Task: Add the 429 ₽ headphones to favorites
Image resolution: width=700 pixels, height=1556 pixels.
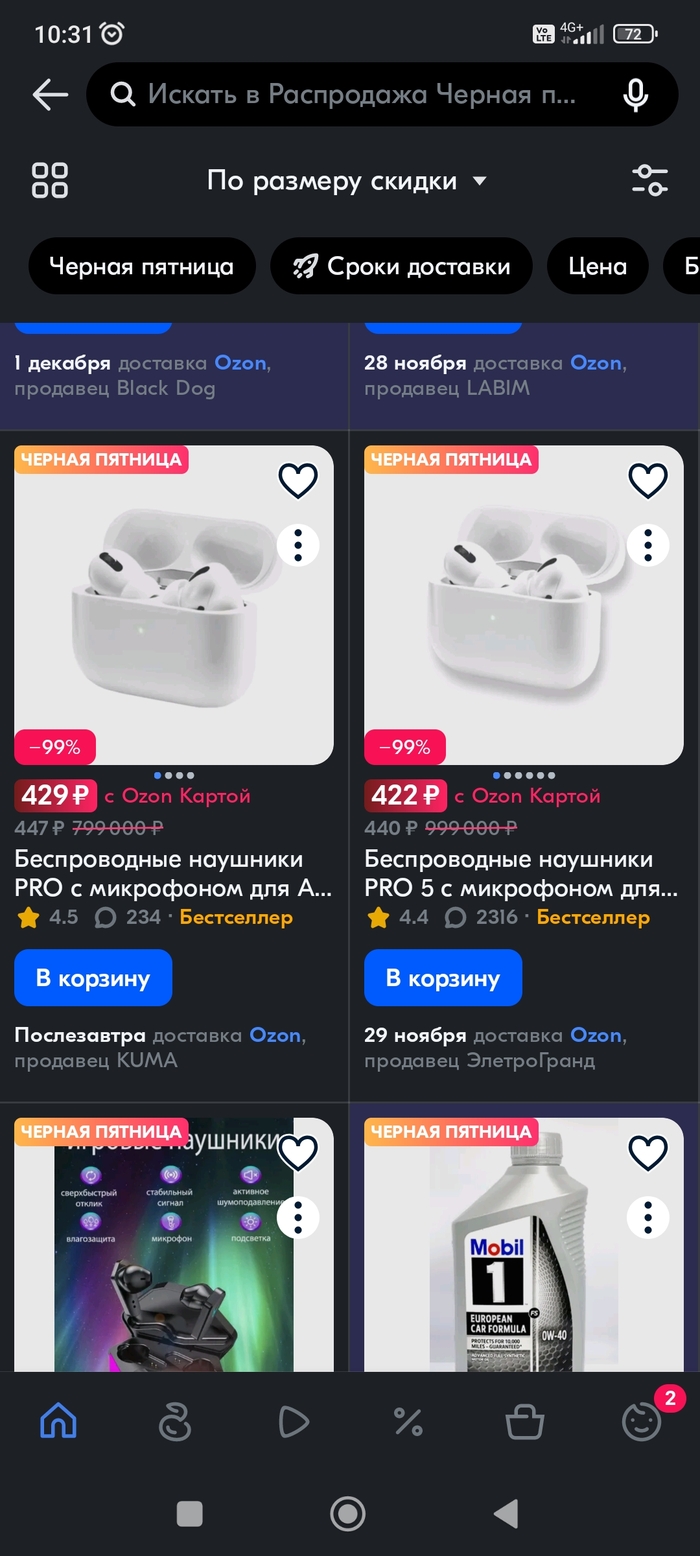Action: pyautogui.click(x=298, y=481)
